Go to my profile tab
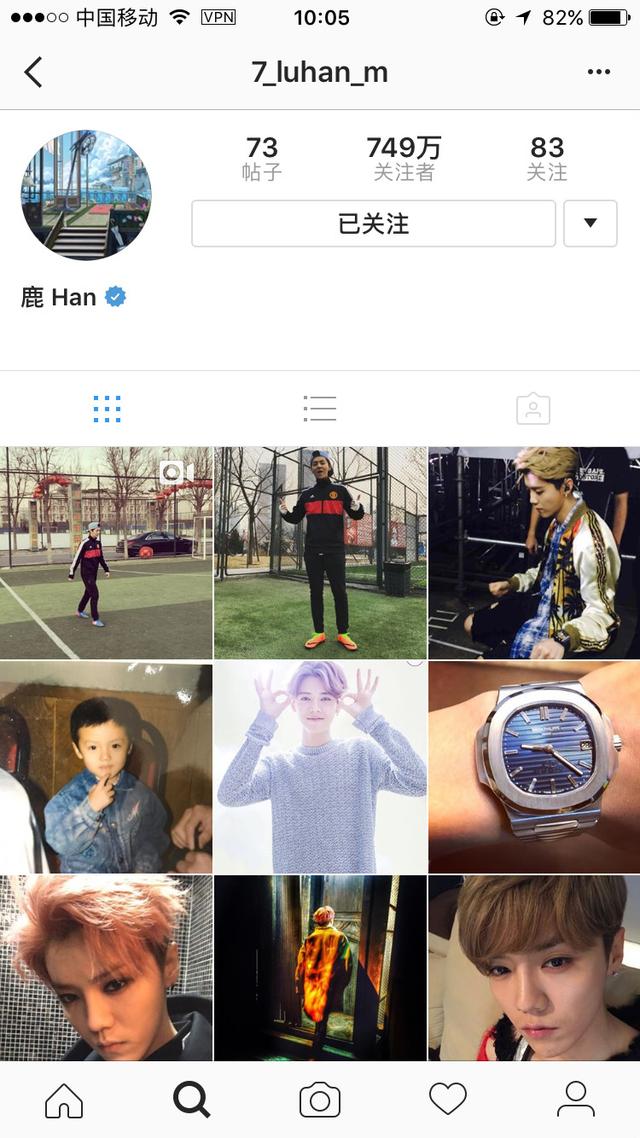The image size is (640, 1138). [576, 1100]
